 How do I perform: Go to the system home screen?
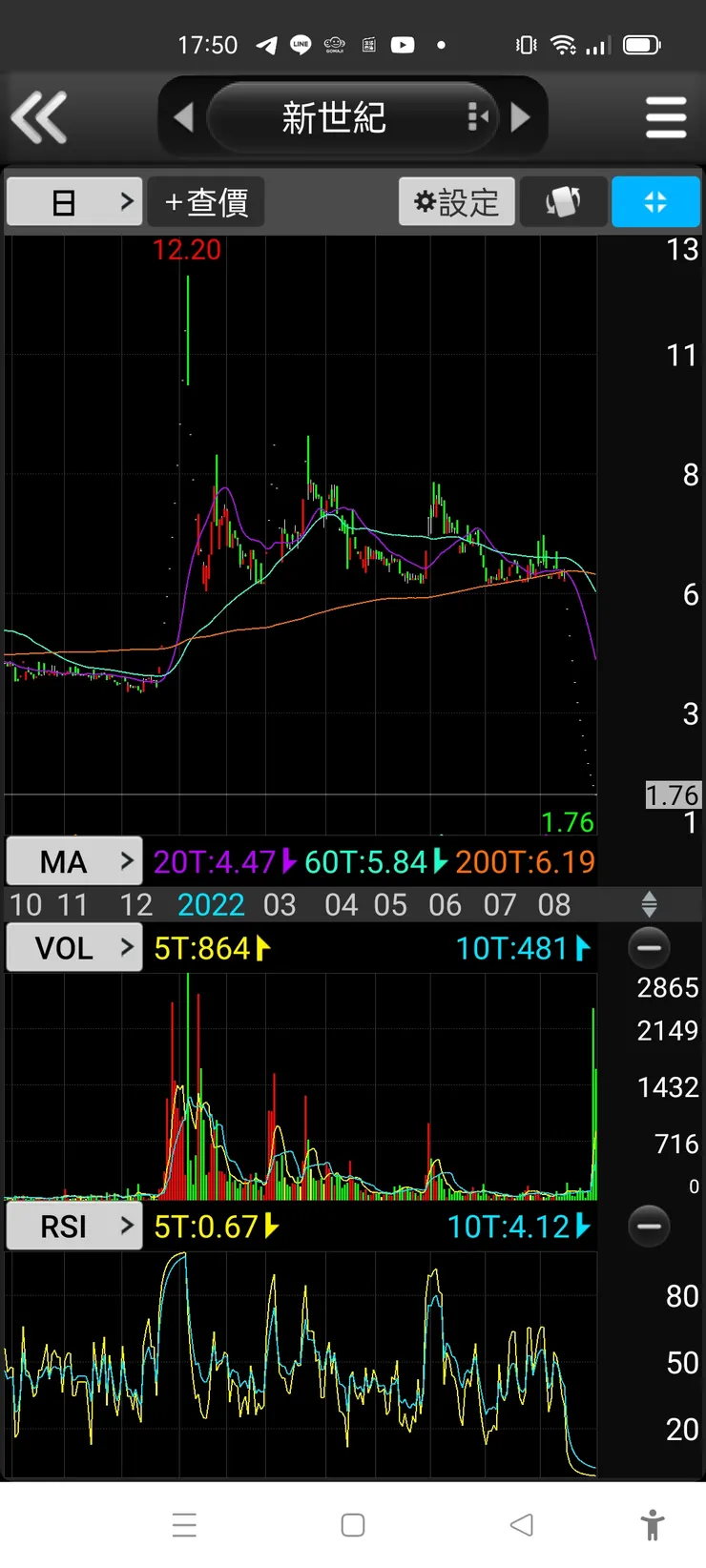pyautogui.click(x=353, y=1525)
